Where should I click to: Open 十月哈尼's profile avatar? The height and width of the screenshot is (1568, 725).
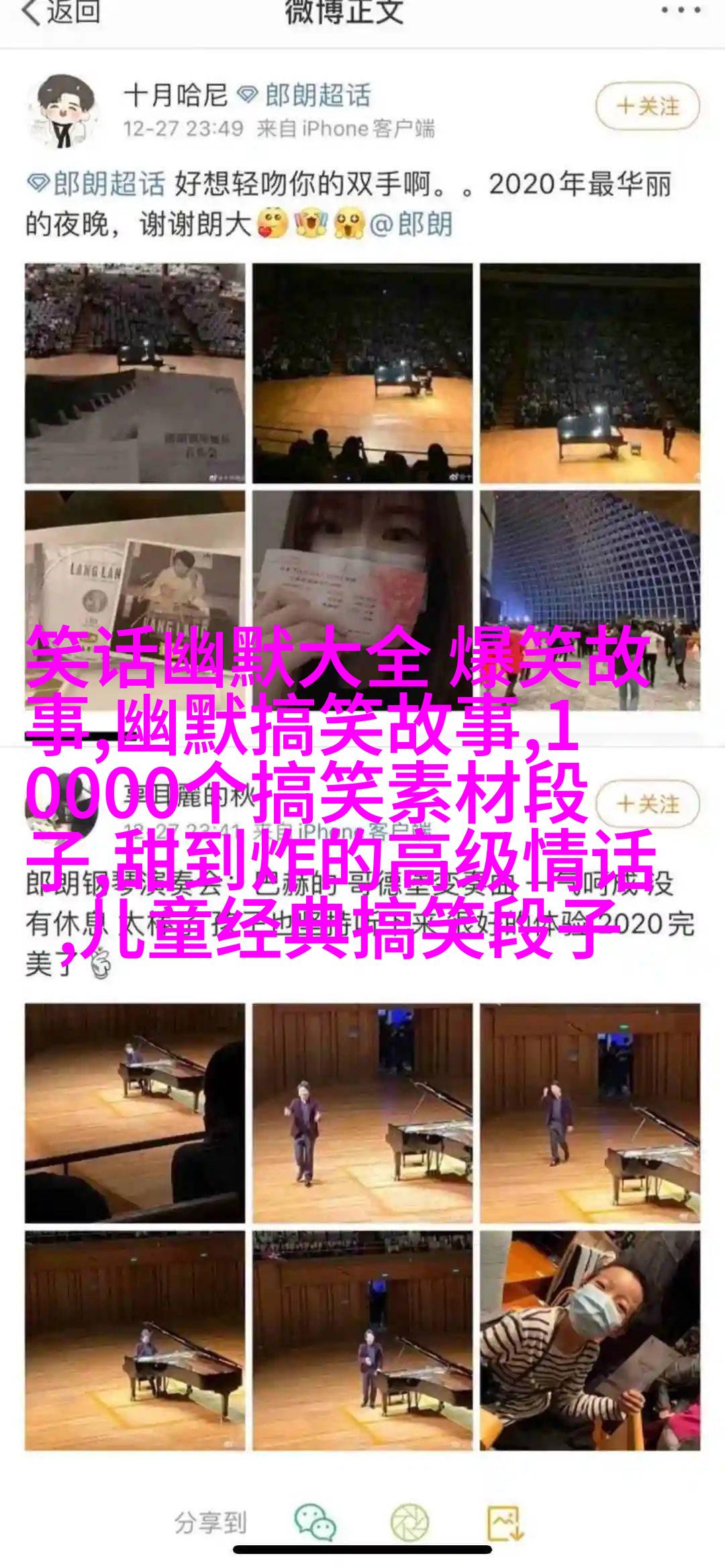coord(64,108)
